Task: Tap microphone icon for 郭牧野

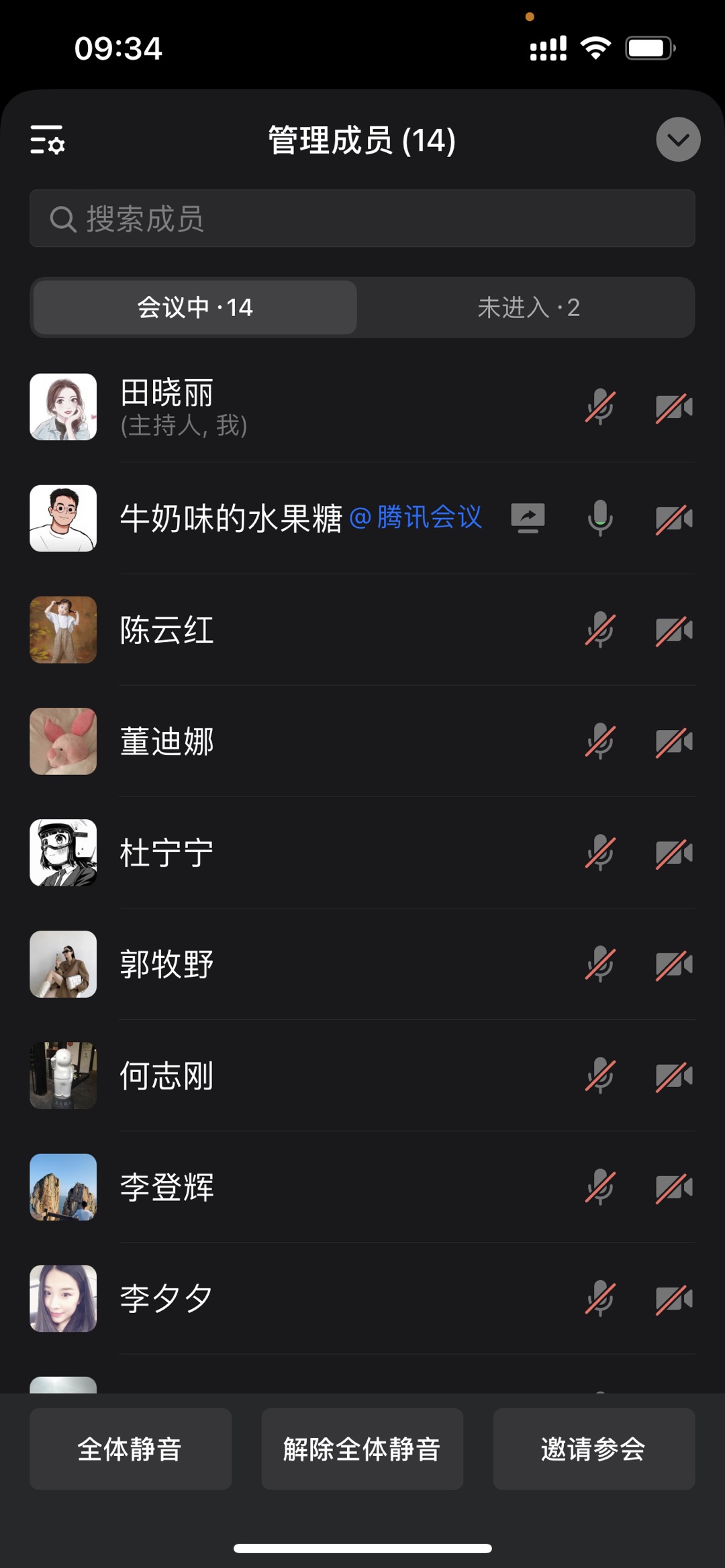Action: pos(599,964)
